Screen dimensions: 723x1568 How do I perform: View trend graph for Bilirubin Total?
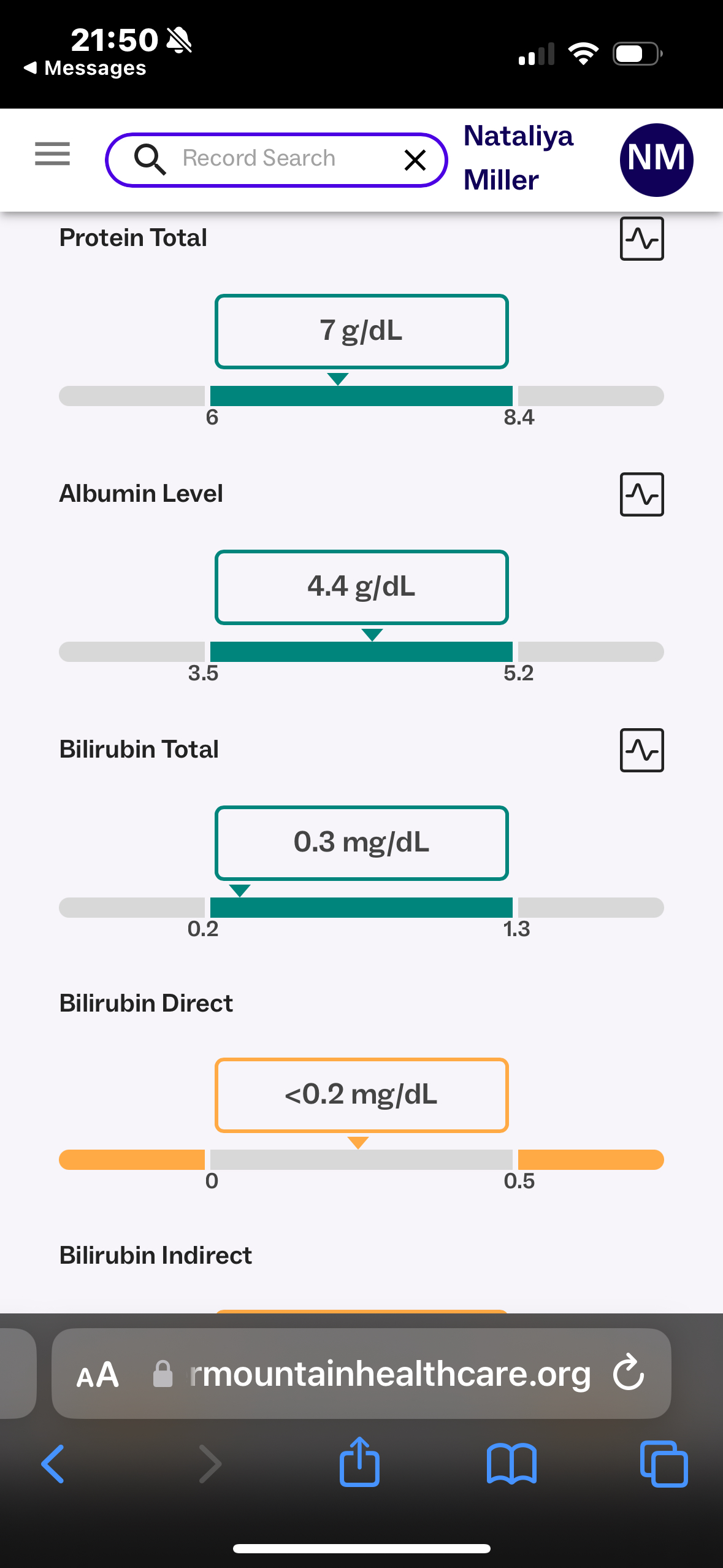click(x=641, y=750)
